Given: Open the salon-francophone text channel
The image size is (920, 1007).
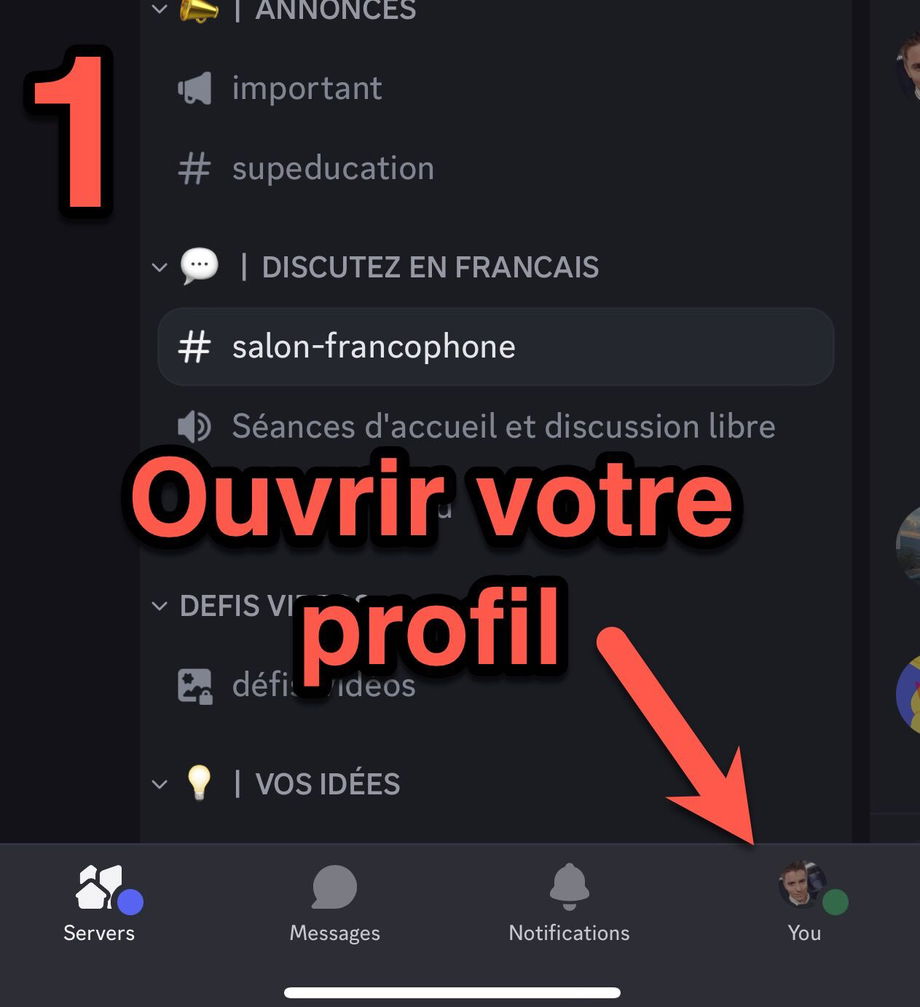Looking at the screenshot, I should click(x=373, y=347).
